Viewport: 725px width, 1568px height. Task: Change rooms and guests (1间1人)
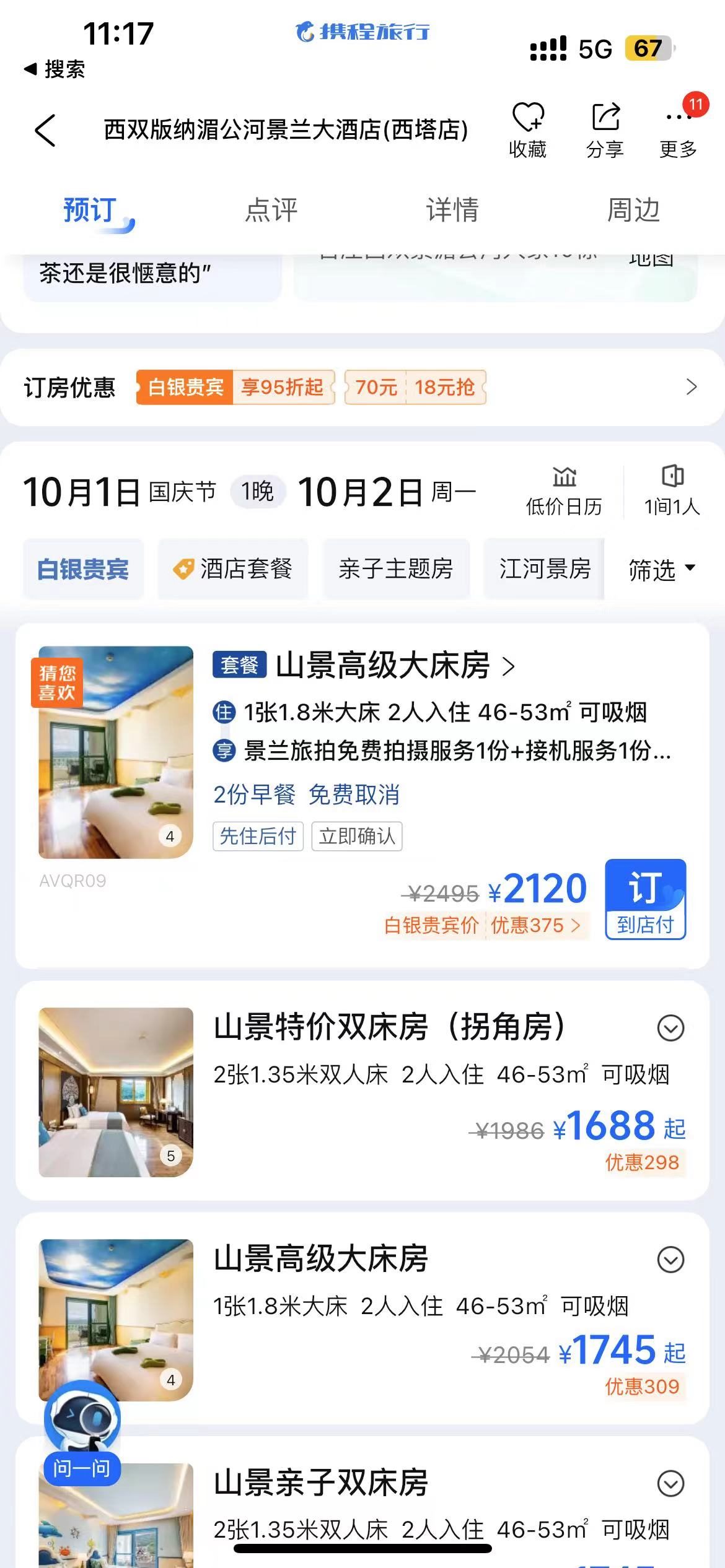pyautogui.click(x=672, y=492)
